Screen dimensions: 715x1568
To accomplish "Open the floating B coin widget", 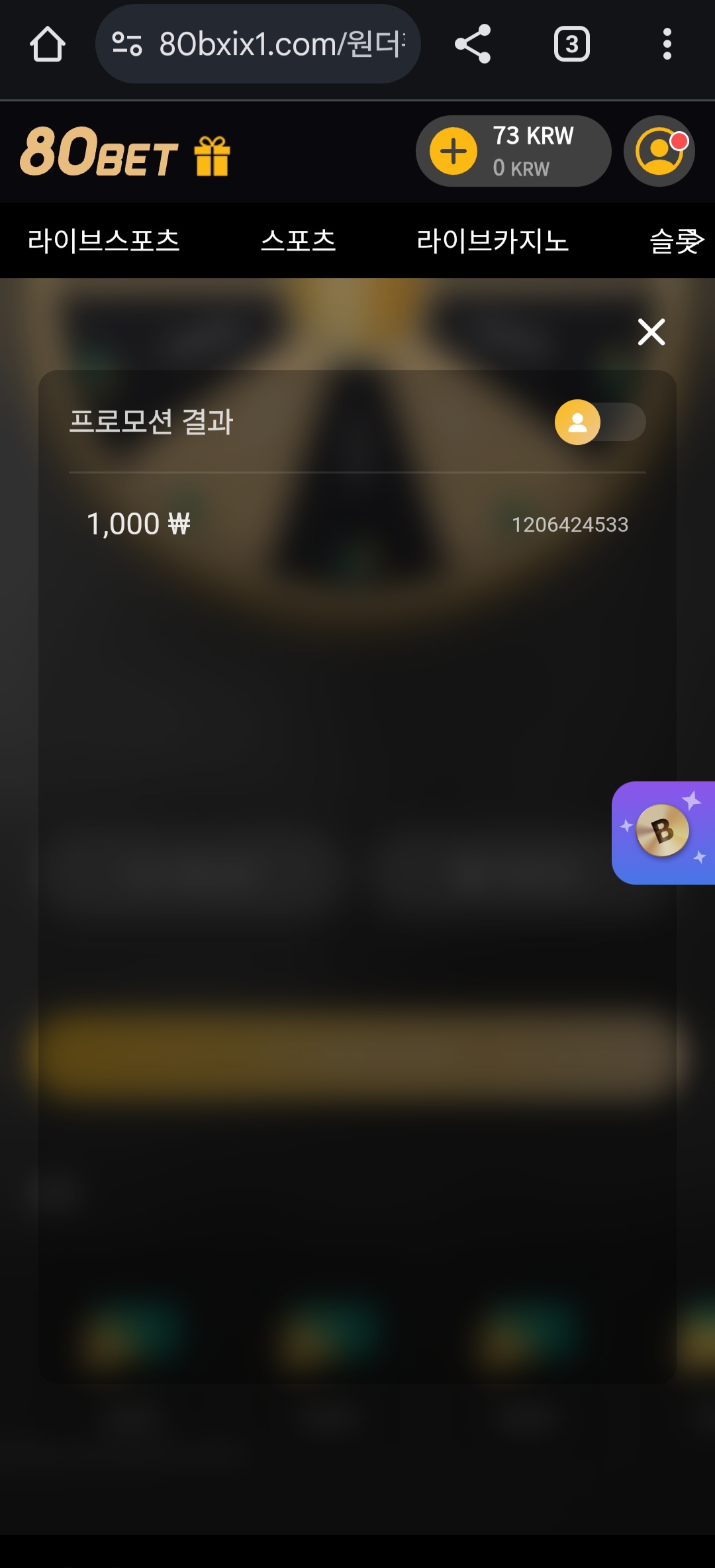I will [663, 832].
